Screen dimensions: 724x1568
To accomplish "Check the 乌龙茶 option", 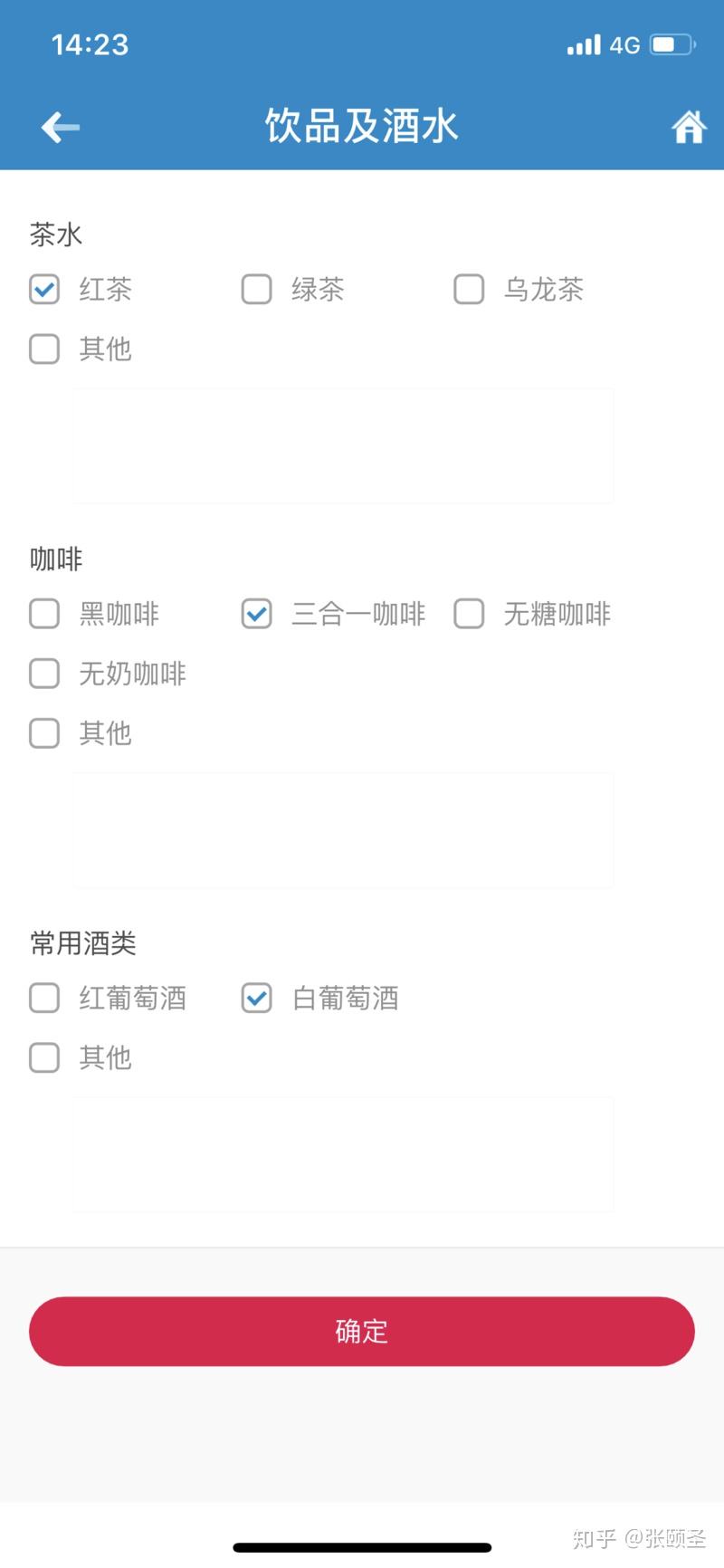I will point(469,290).
